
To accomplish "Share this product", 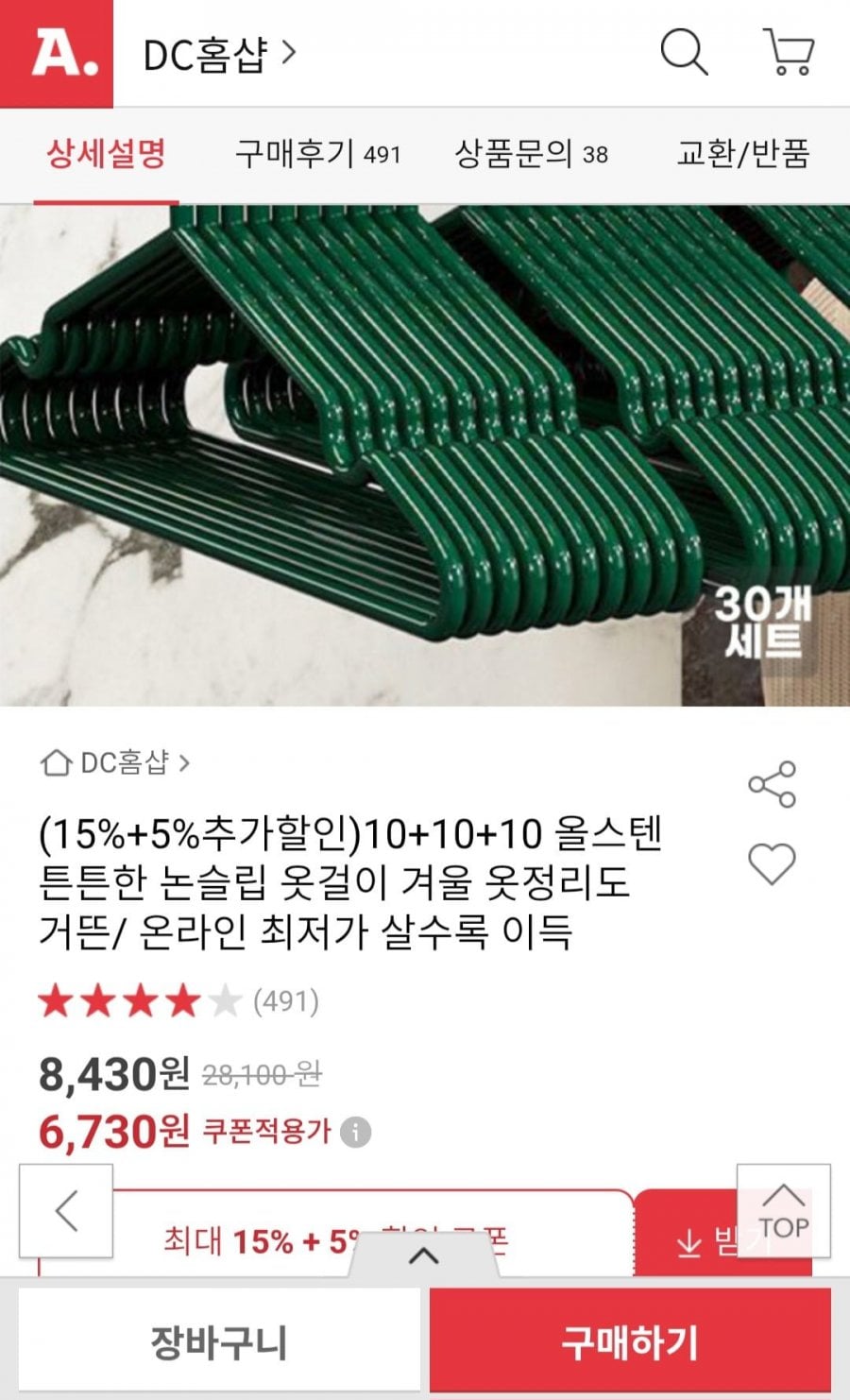I will (x=772, y=784).
